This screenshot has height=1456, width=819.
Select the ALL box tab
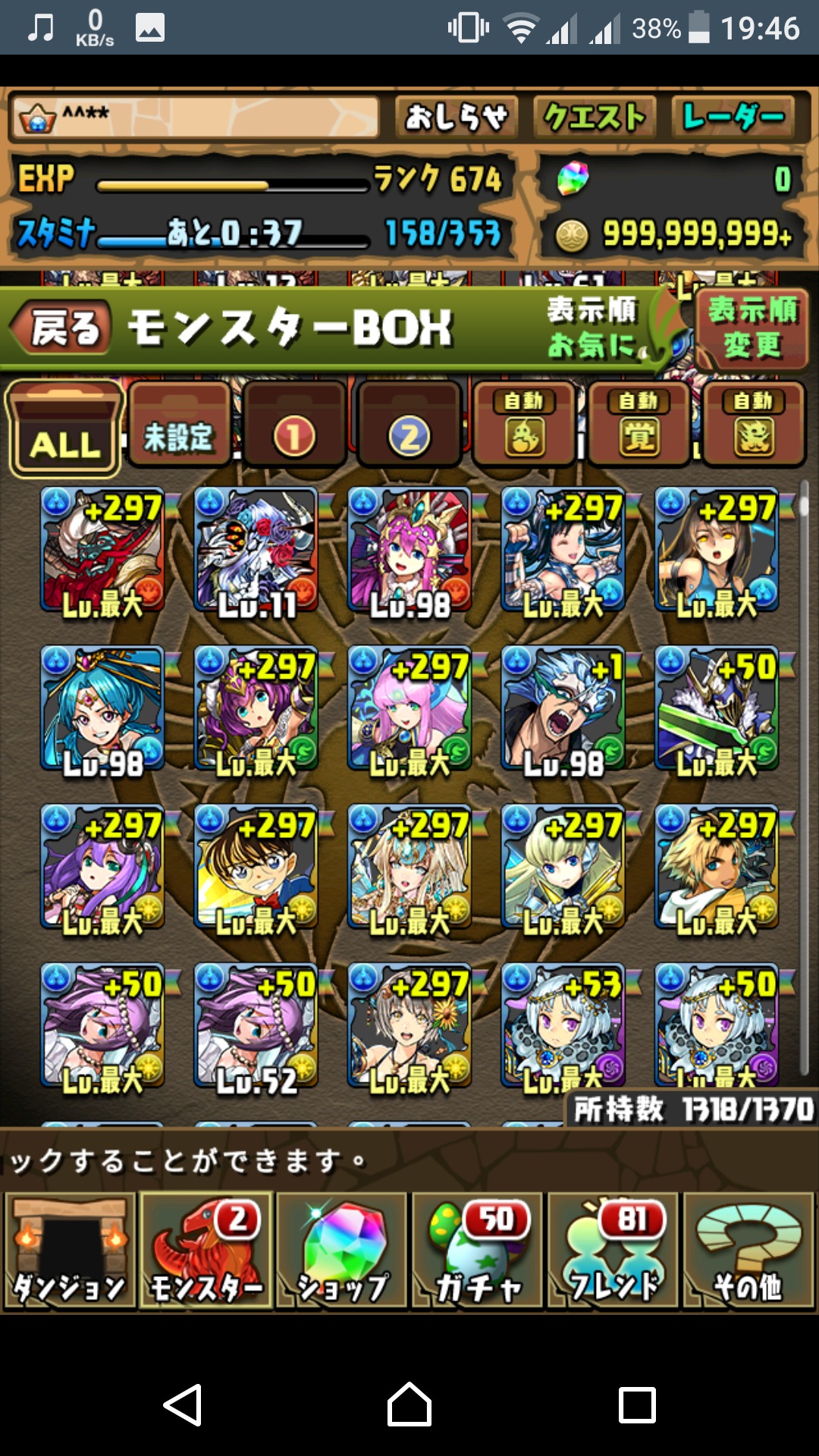point(64,429)
